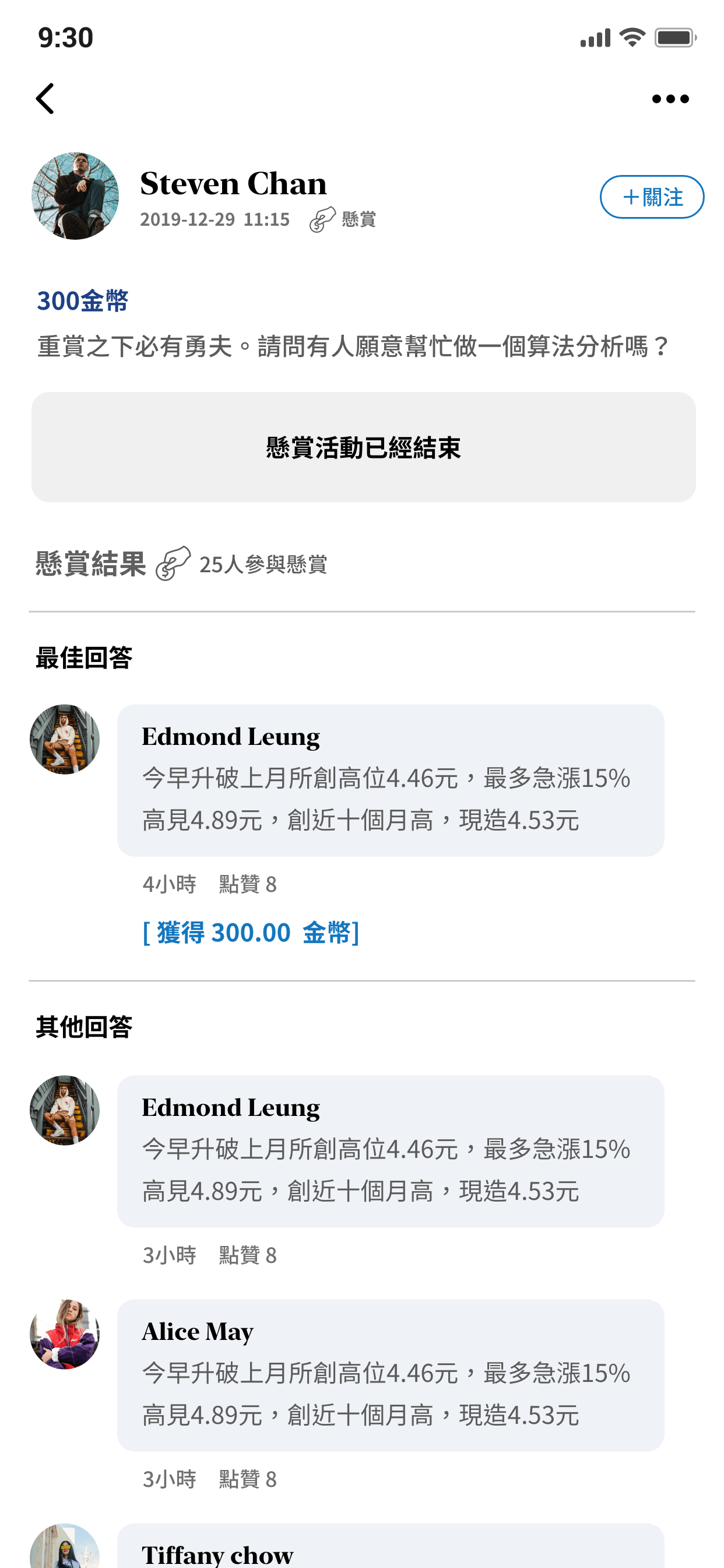Image resolution: width=724 pixels, height=1568 pixels.
Task: Like Edmond Leung's 3小時 answer
Action: pos(247,1255)
